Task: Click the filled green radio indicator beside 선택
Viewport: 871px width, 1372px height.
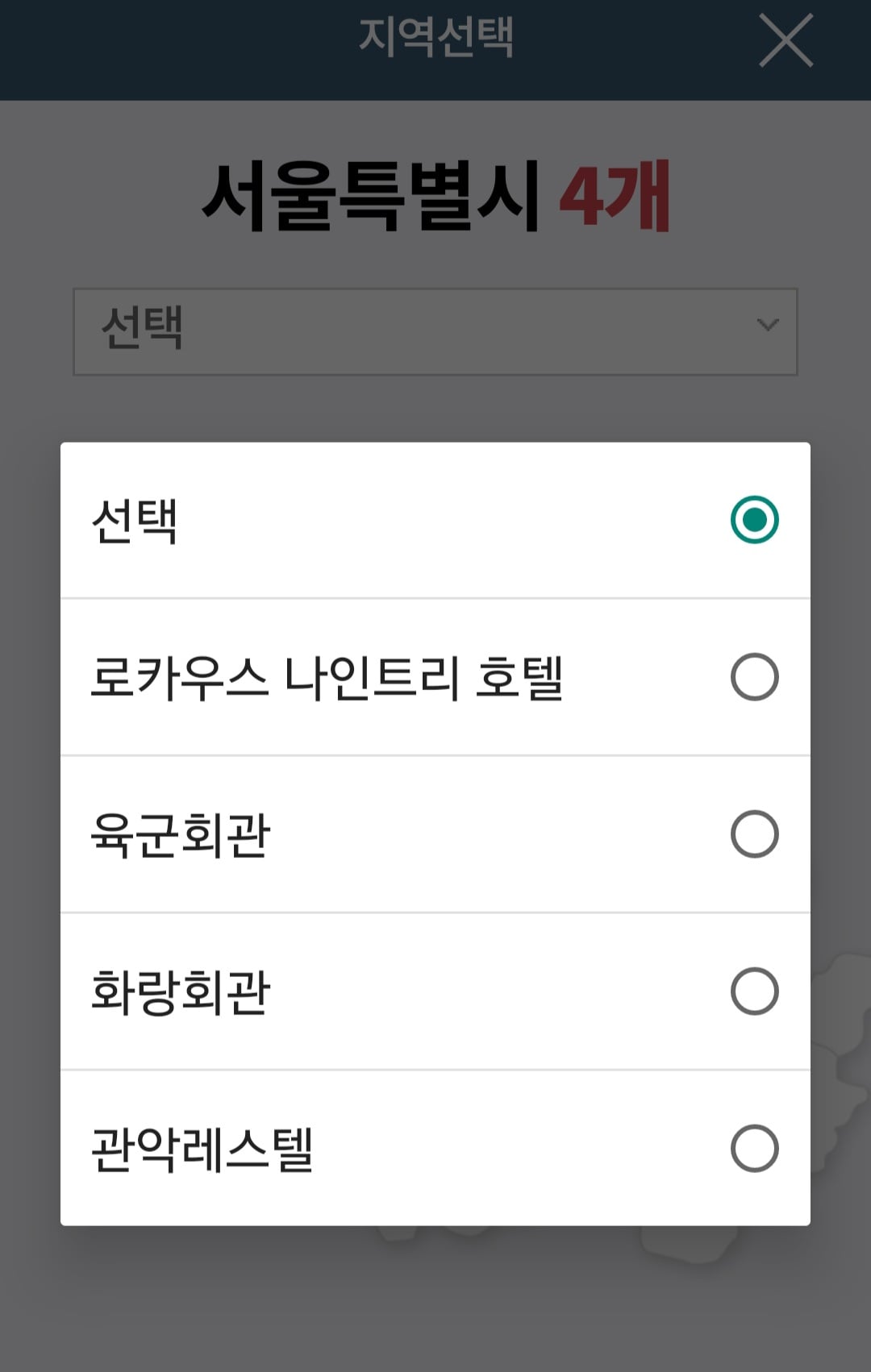Action: (754, 521)
